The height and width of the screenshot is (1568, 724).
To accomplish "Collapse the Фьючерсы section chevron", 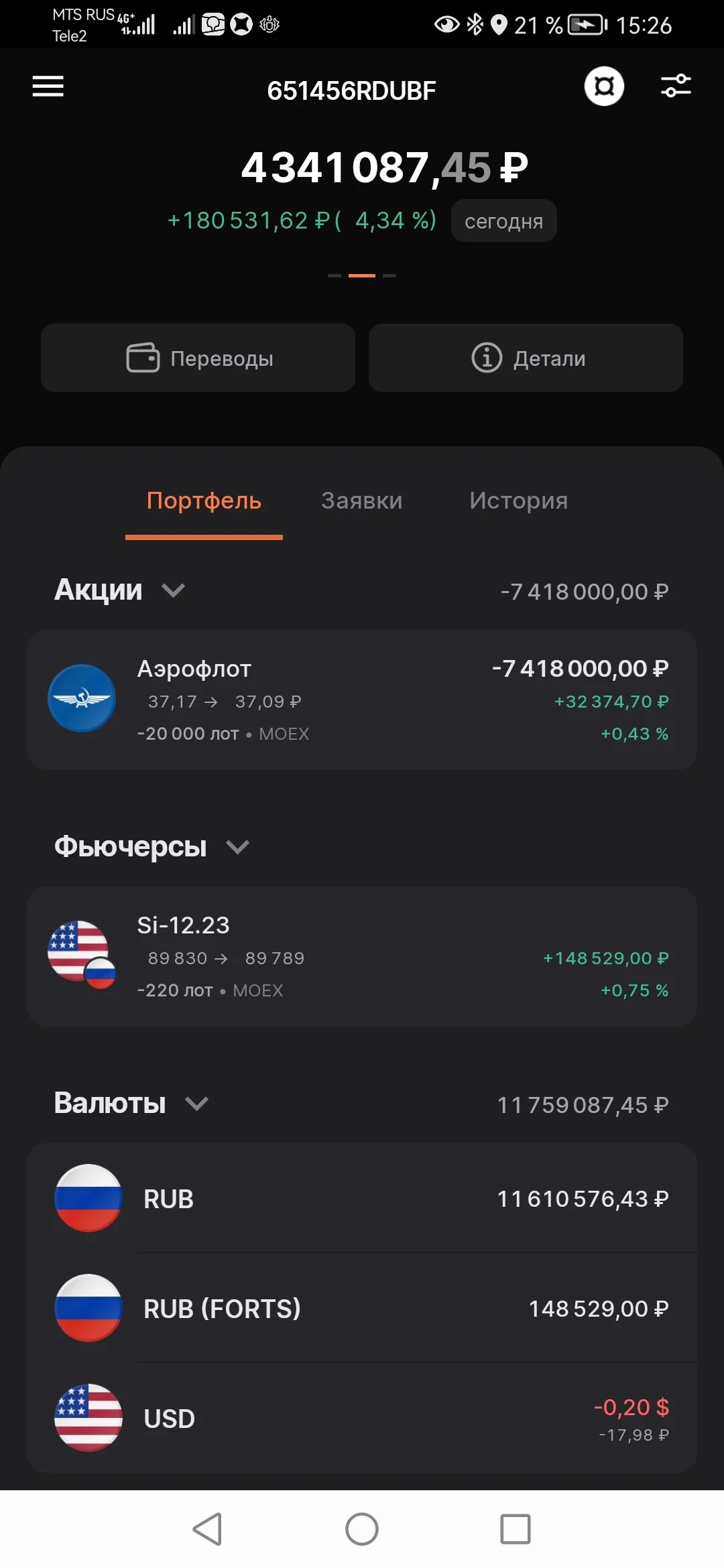I will (x=238, y=847).
